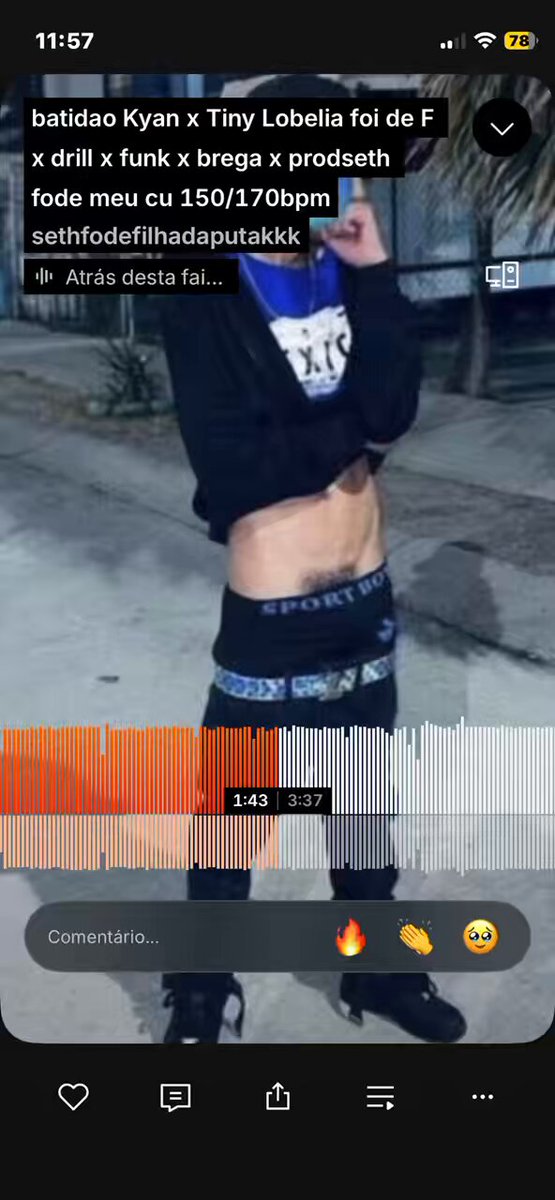Share this track
Viewport: 555px width, 1200px height.
(277, 1096)
